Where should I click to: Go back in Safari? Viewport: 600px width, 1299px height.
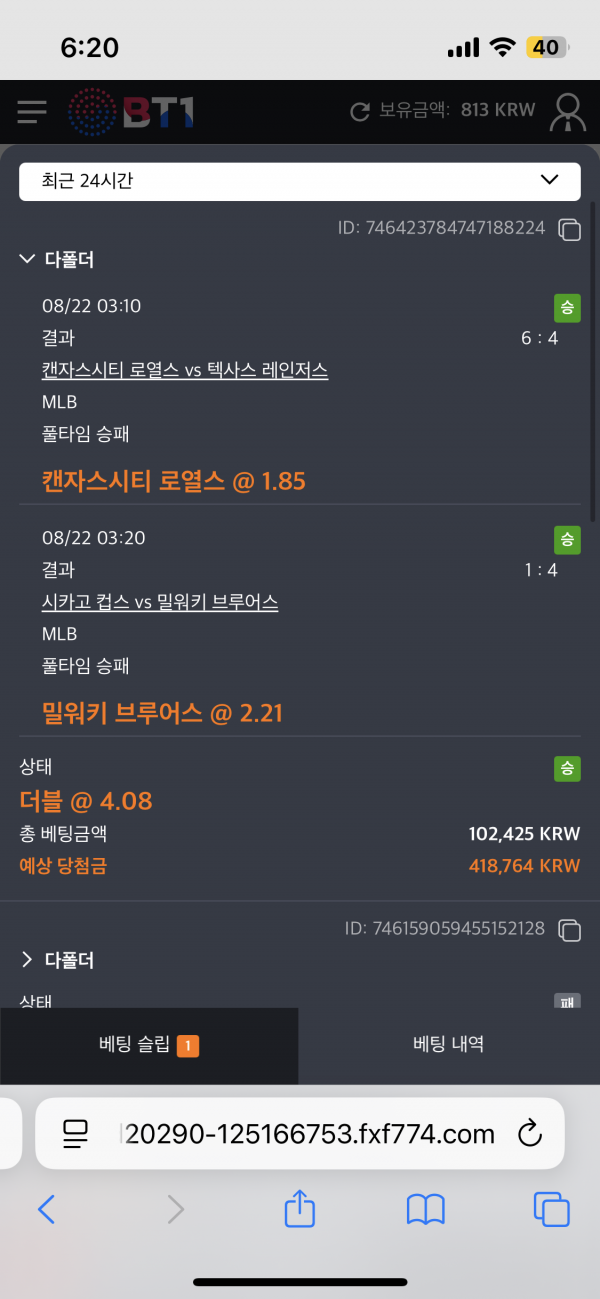click(46, 1210)
